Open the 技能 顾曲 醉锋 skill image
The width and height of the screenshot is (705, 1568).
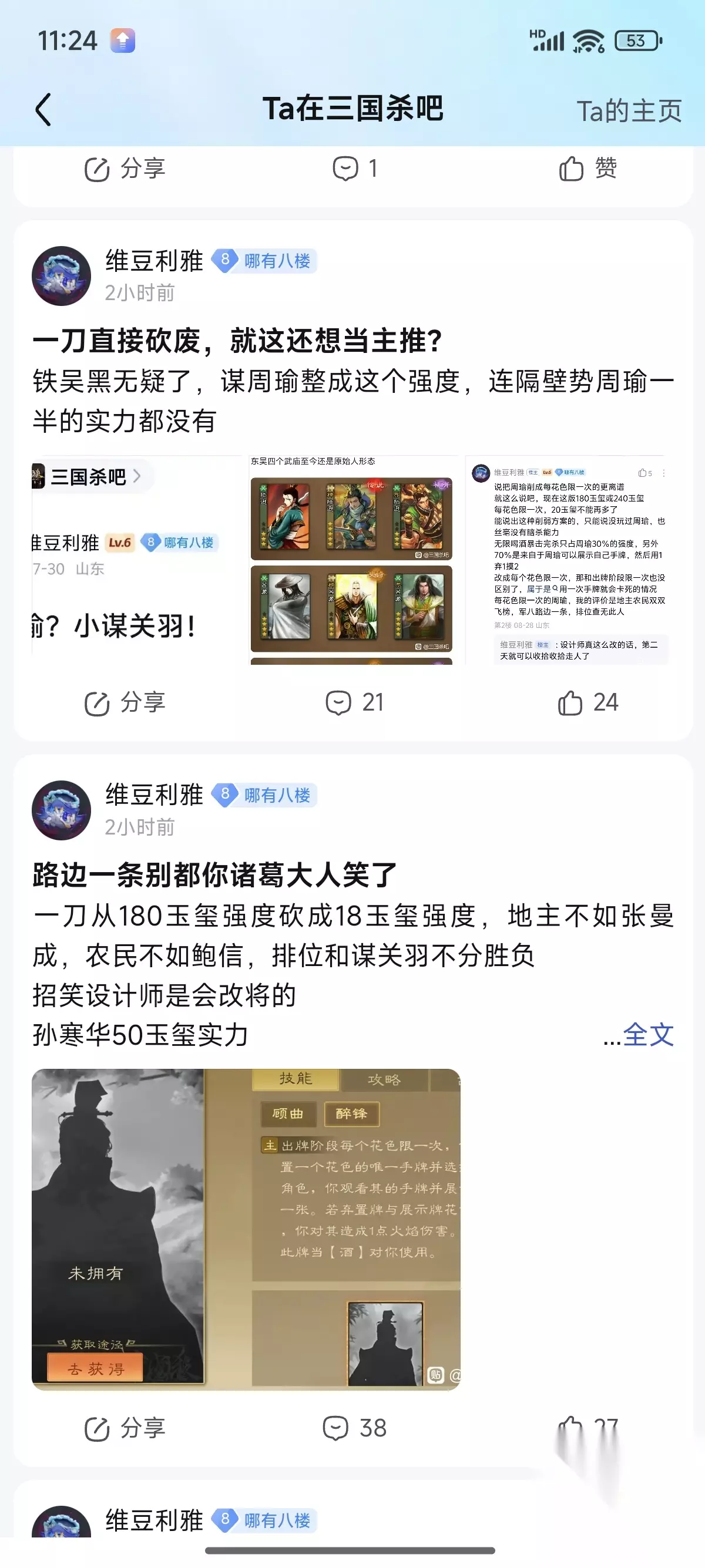246,1230
